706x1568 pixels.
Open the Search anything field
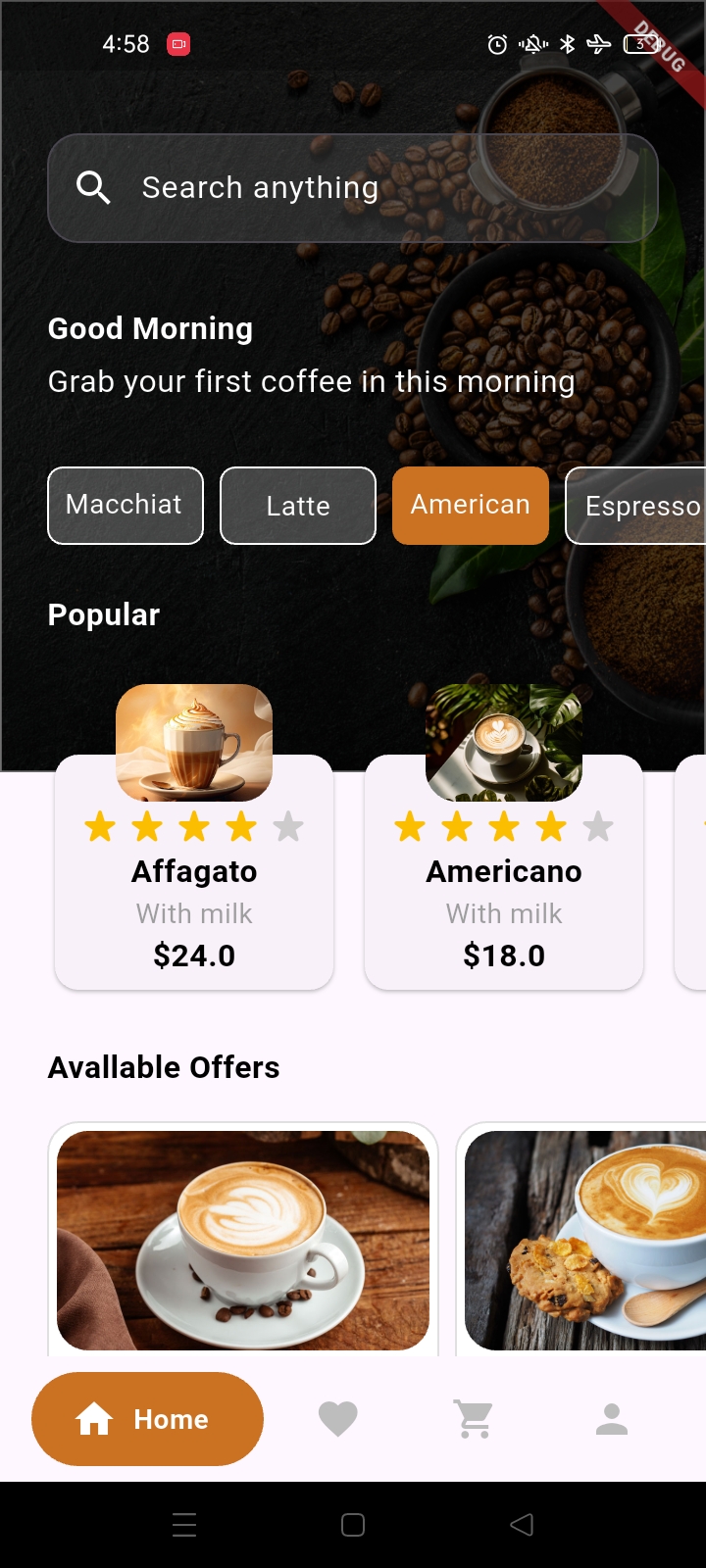352,187
